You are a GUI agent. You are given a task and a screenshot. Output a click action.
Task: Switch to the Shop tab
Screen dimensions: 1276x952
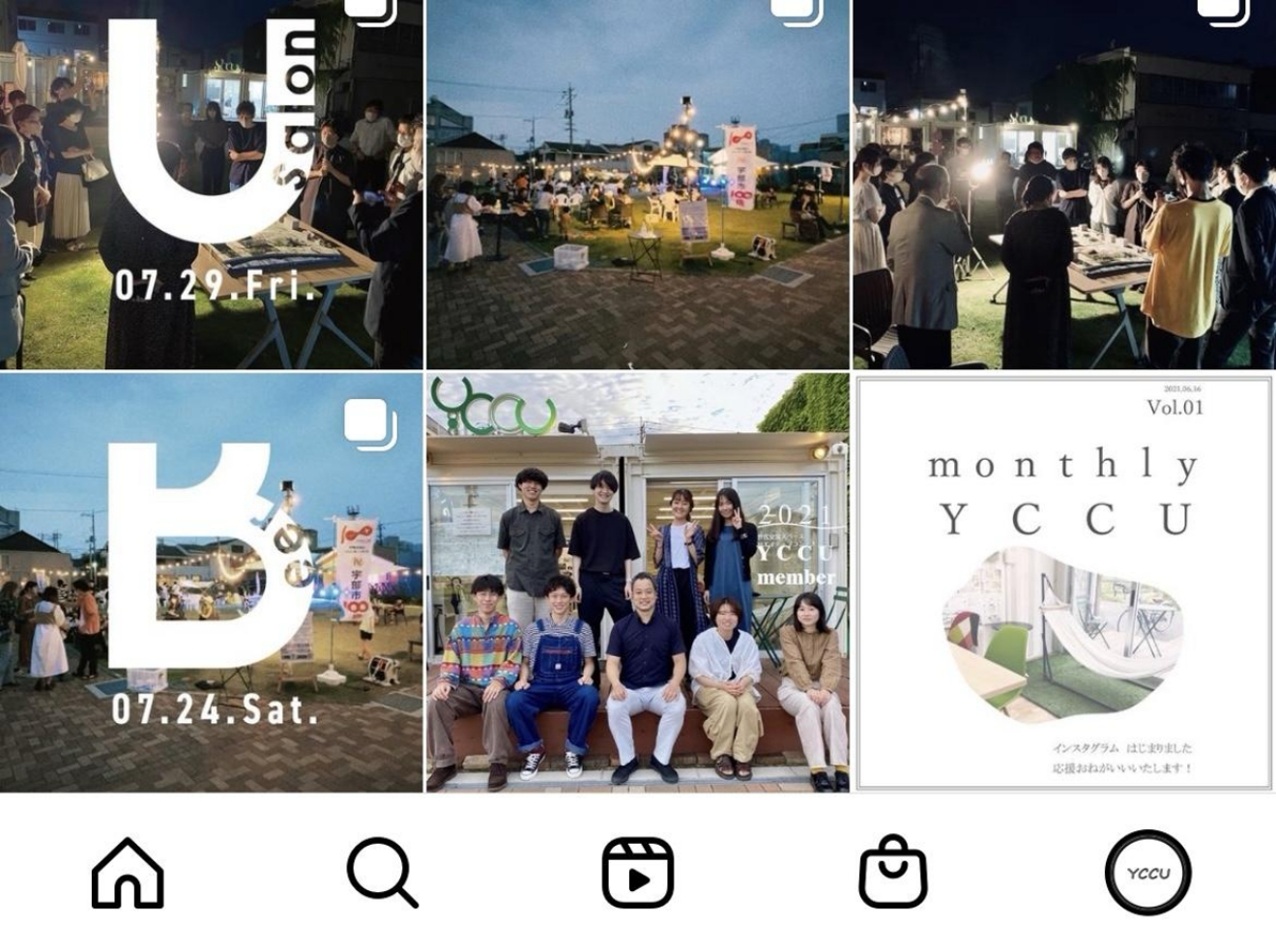tap(892, 873)
